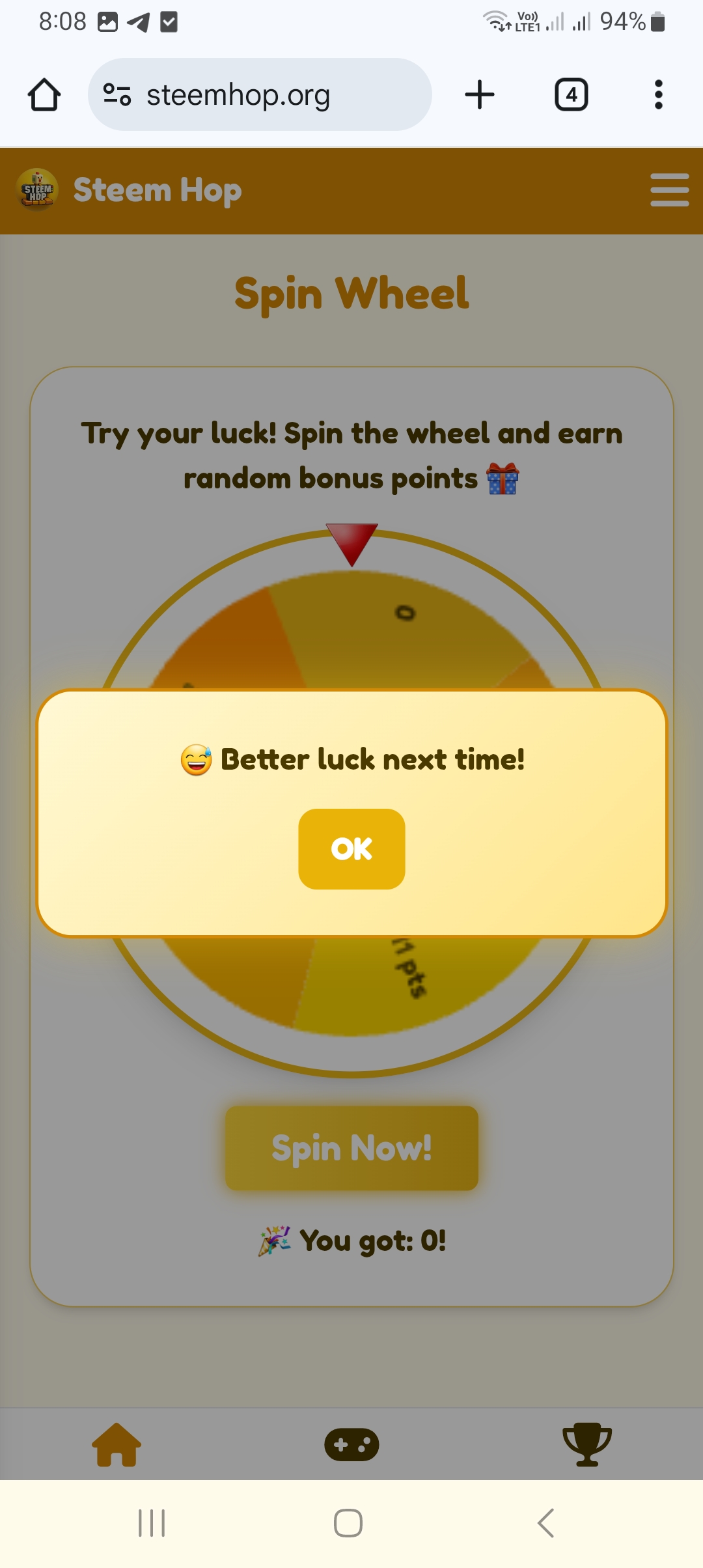Go to the browser home page

click(44, 95)
